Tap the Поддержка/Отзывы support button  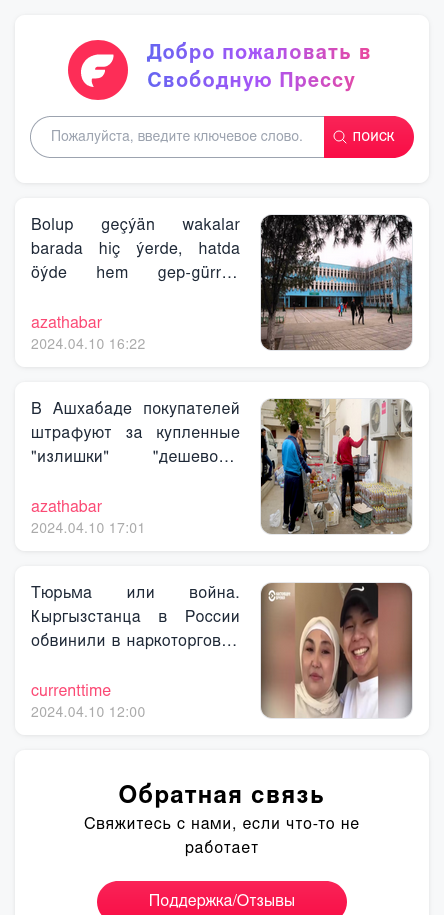click(222, 899)
